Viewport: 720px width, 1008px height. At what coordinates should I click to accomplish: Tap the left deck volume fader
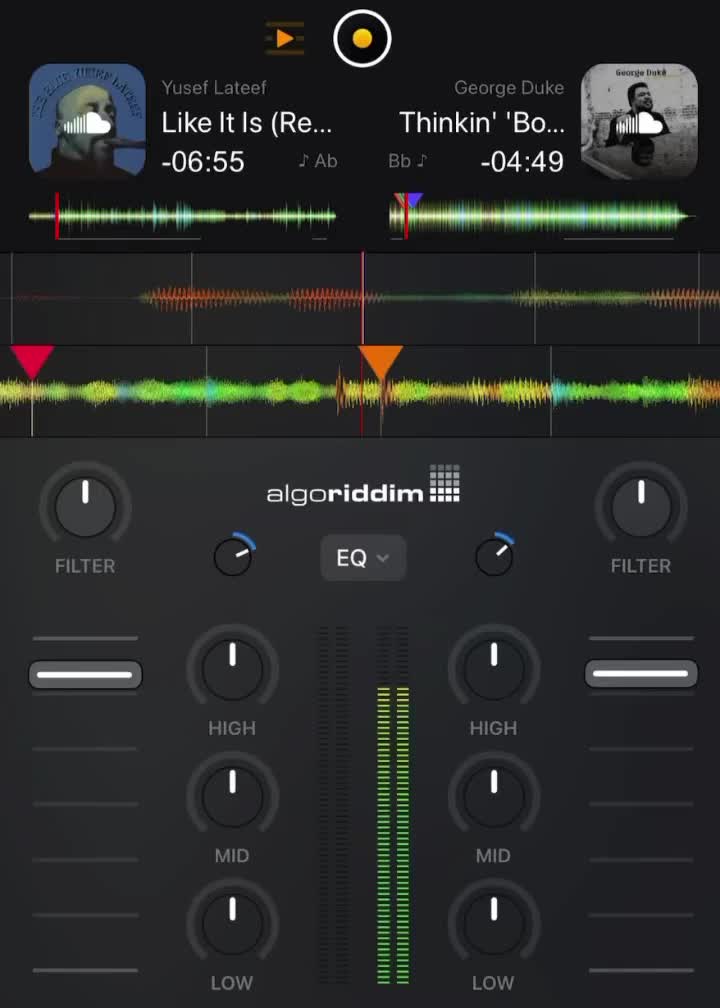pos(85,674)
